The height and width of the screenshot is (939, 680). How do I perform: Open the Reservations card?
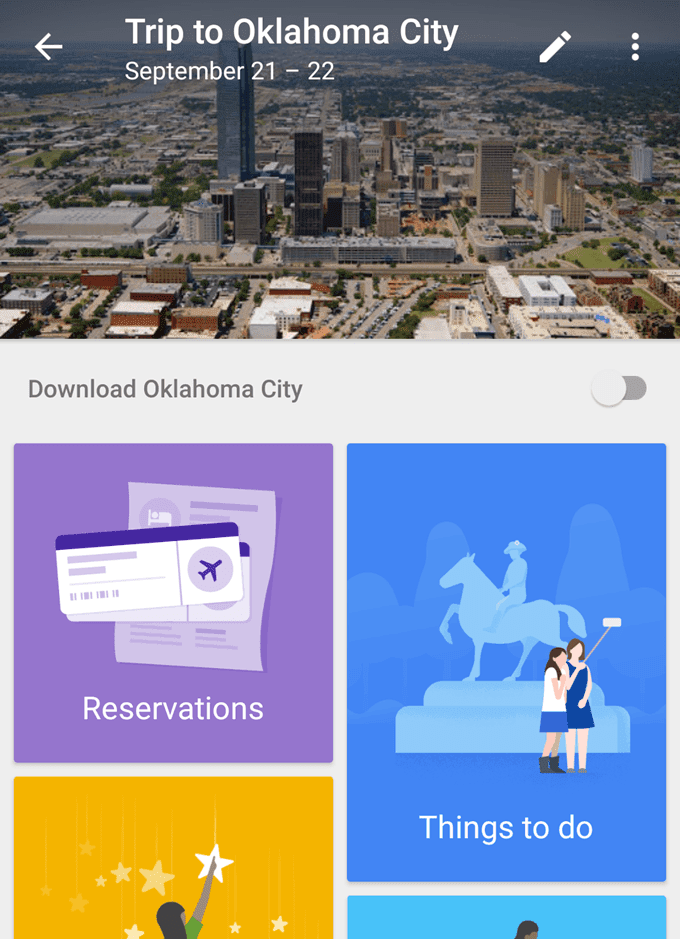click(173, 602)
